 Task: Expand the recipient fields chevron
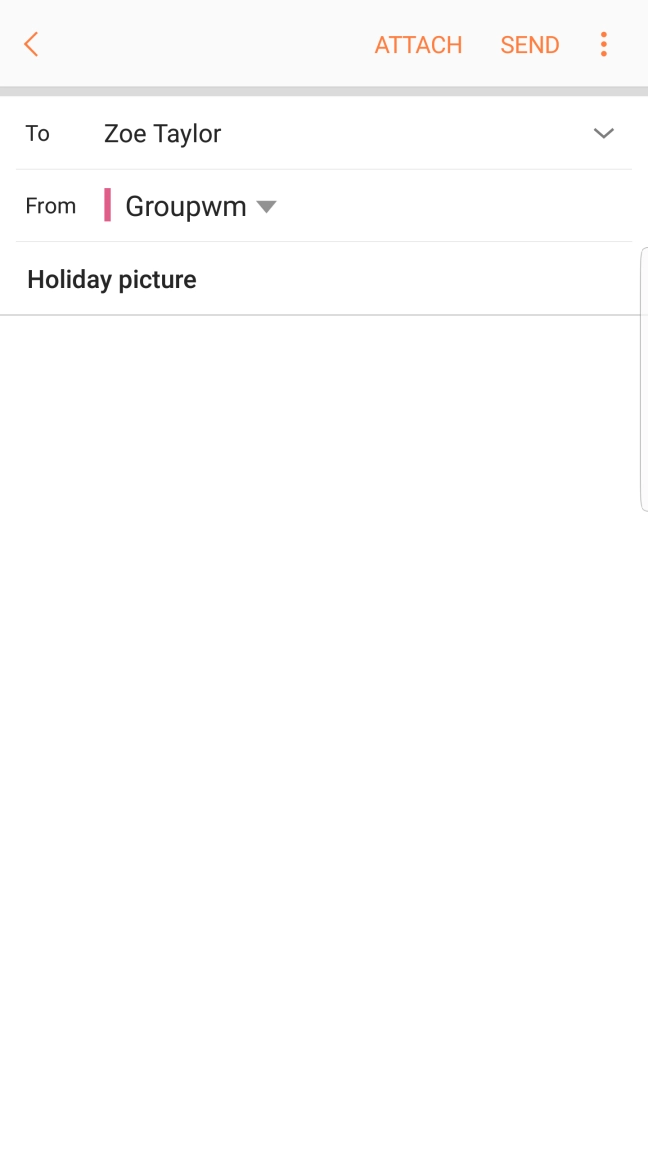coord(603,133)
